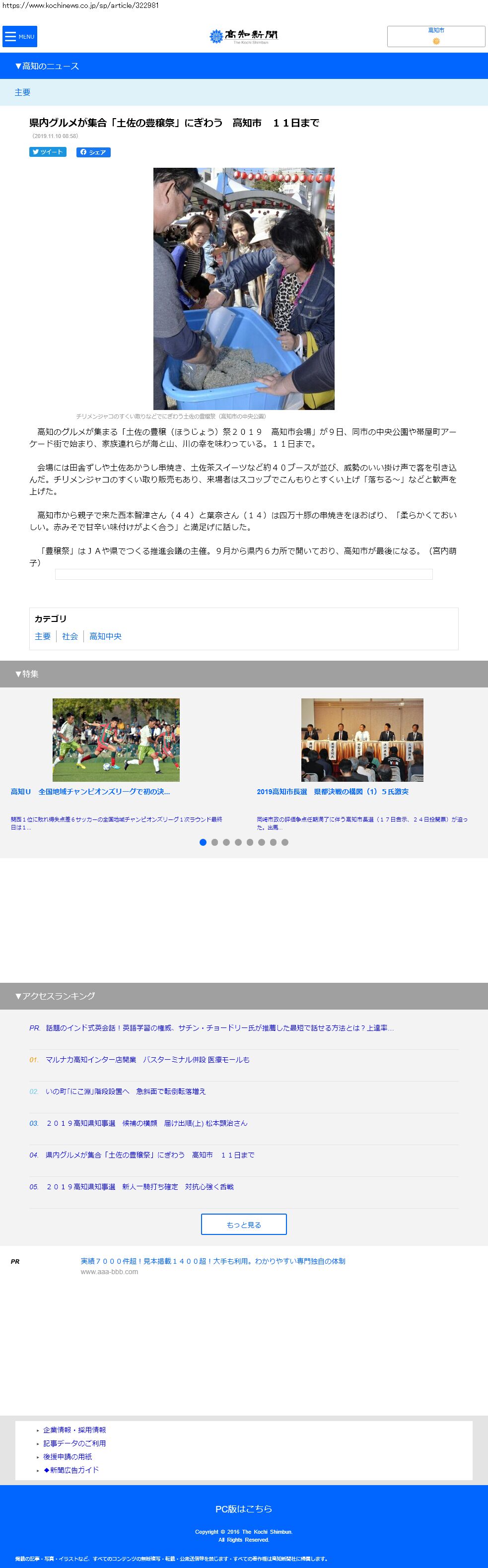Share article on Facebook via シェア
The width and height of the screenshot is (488, 1568).
click(93, 152)
